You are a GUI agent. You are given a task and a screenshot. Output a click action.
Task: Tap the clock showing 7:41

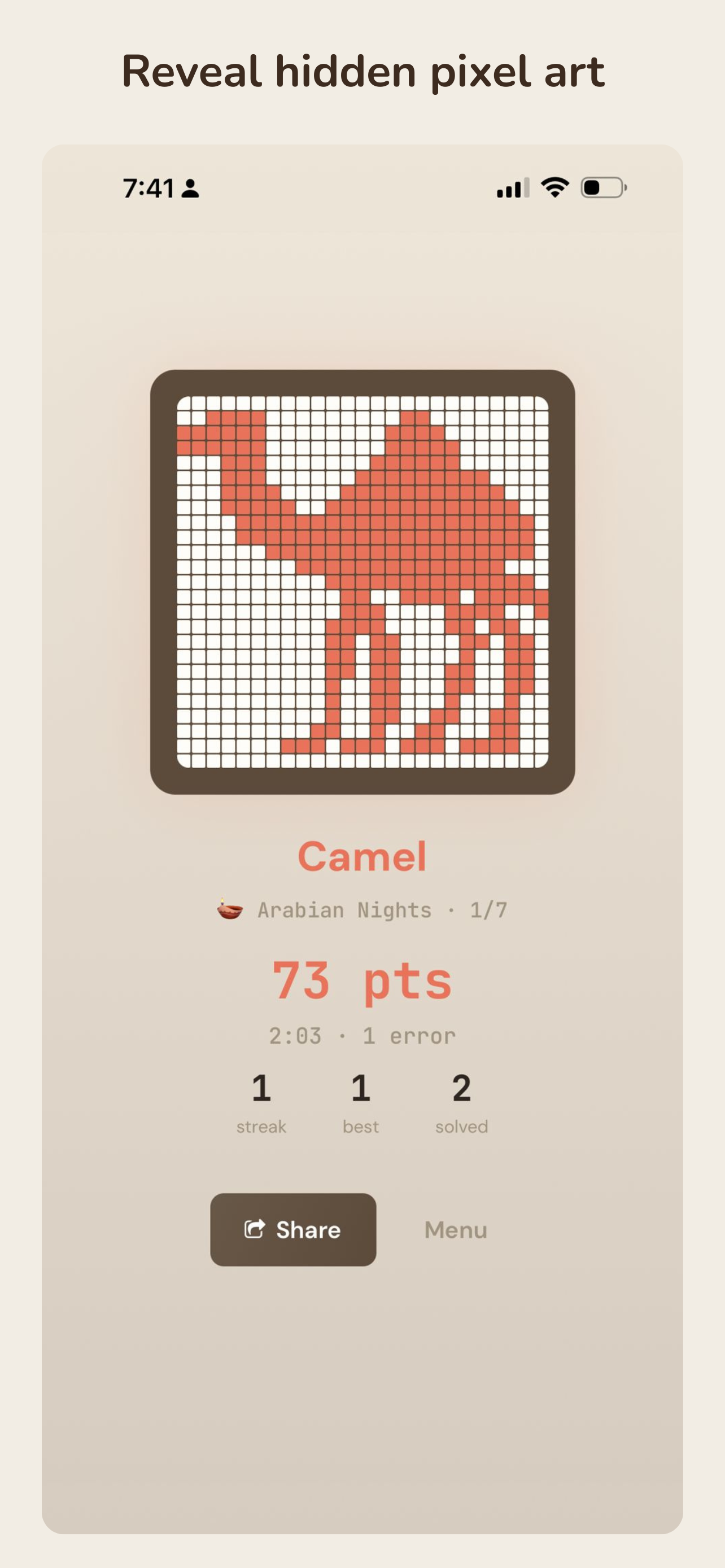[148, 187]
